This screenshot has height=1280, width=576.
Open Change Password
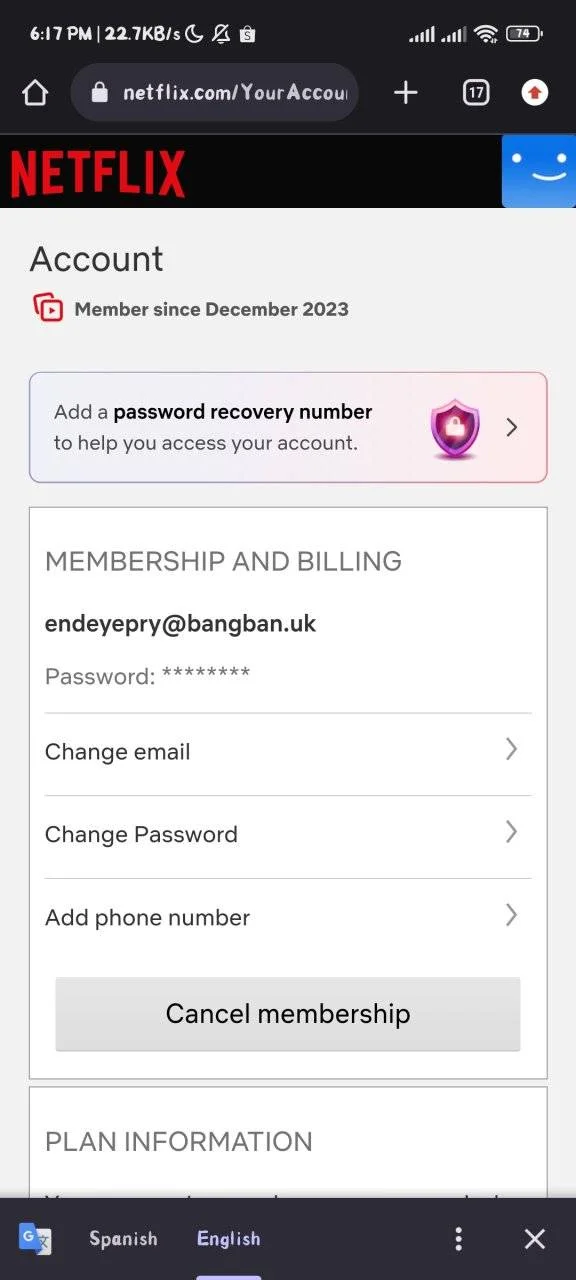tap(288, 835)
